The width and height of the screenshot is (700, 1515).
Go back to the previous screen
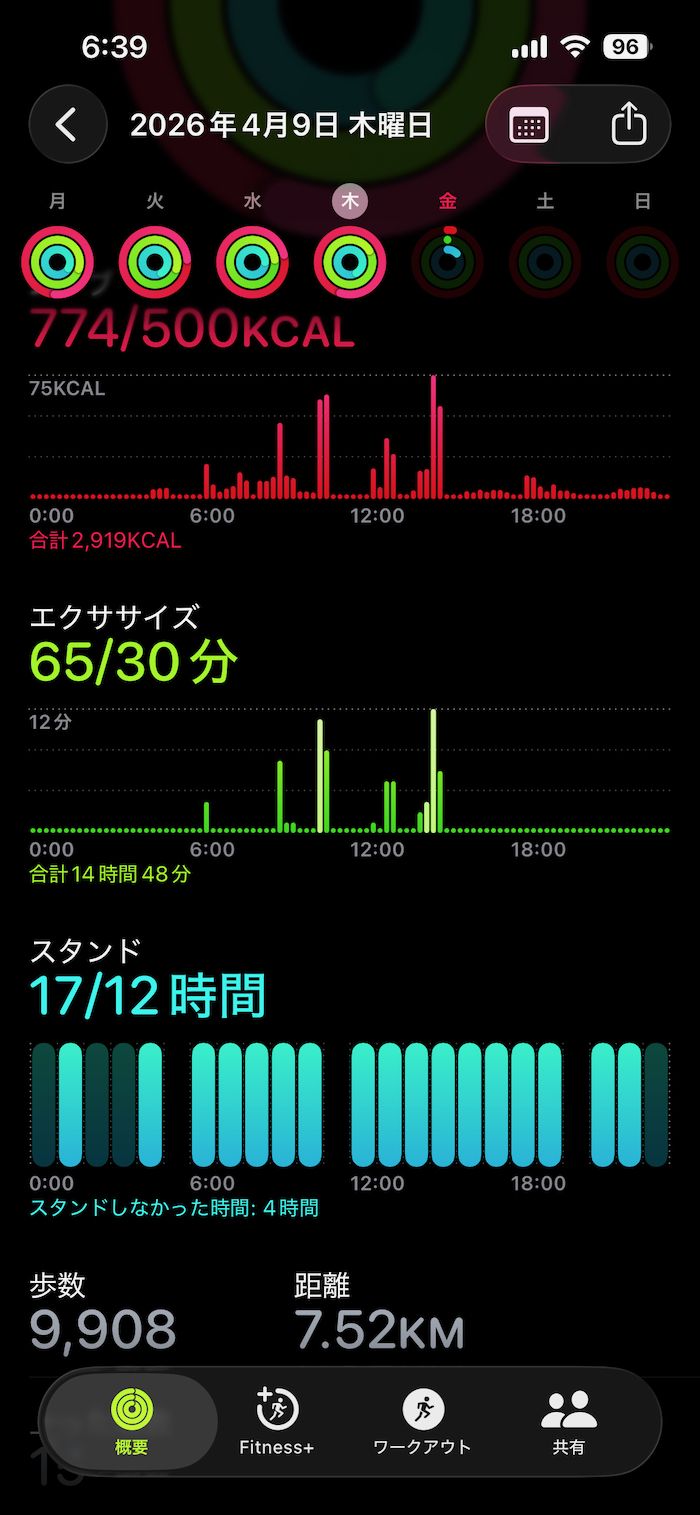coord(67,124)
